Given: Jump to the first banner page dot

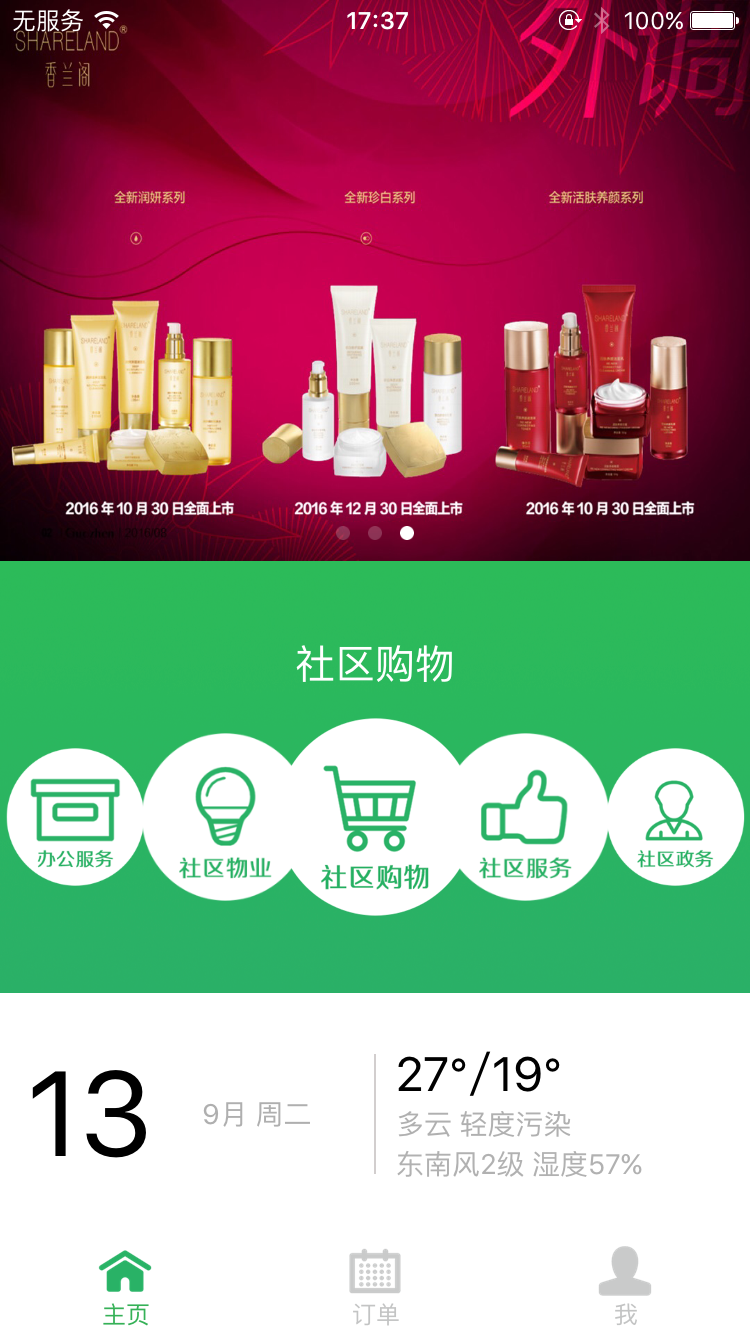Looking at the screenshot, I should pyautogui.click(x=343, y=533).
